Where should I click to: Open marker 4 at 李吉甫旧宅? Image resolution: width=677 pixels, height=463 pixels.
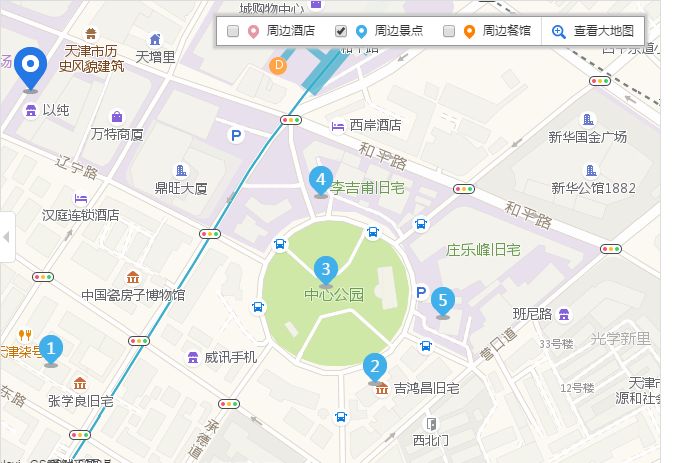tap(320, 181)
